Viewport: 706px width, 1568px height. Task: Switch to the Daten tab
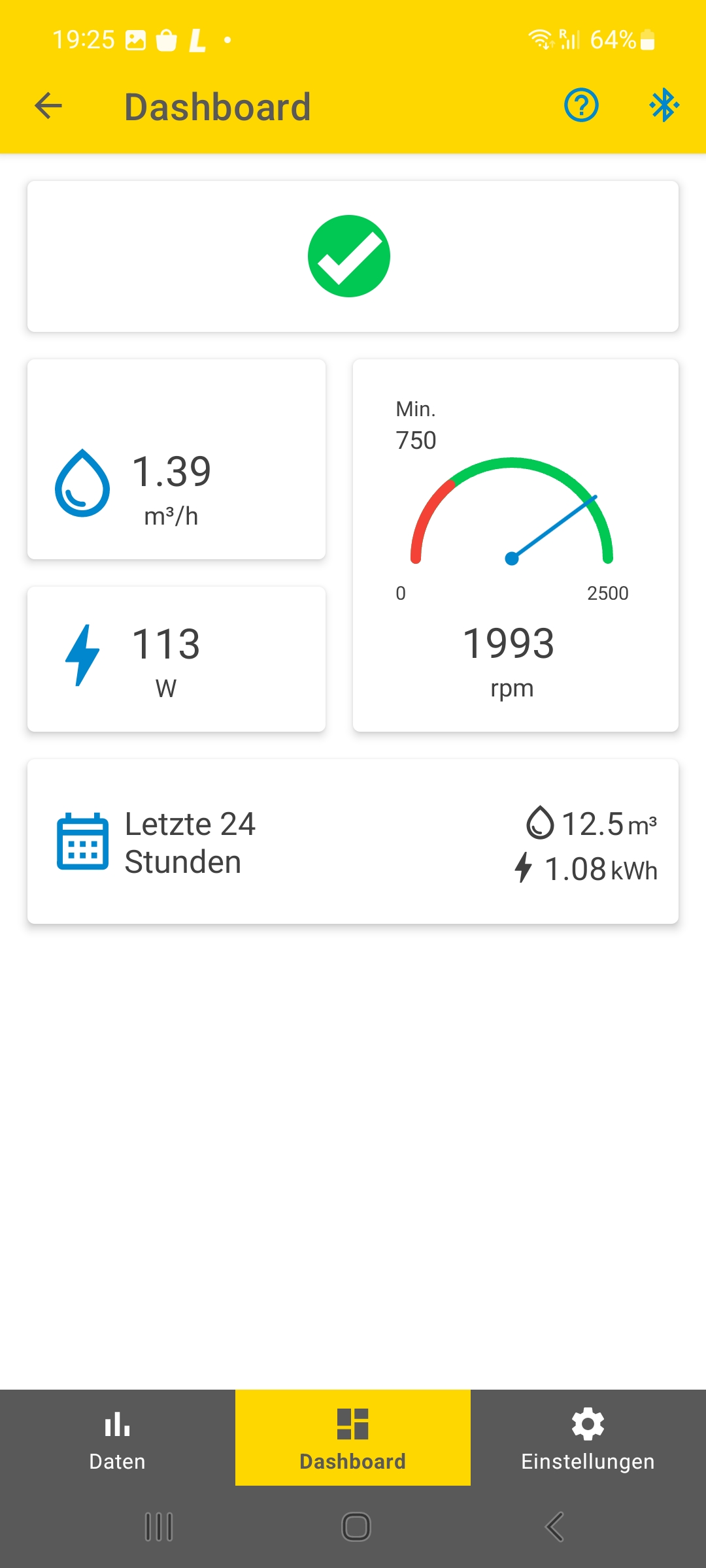click(x=118, y=1437)
